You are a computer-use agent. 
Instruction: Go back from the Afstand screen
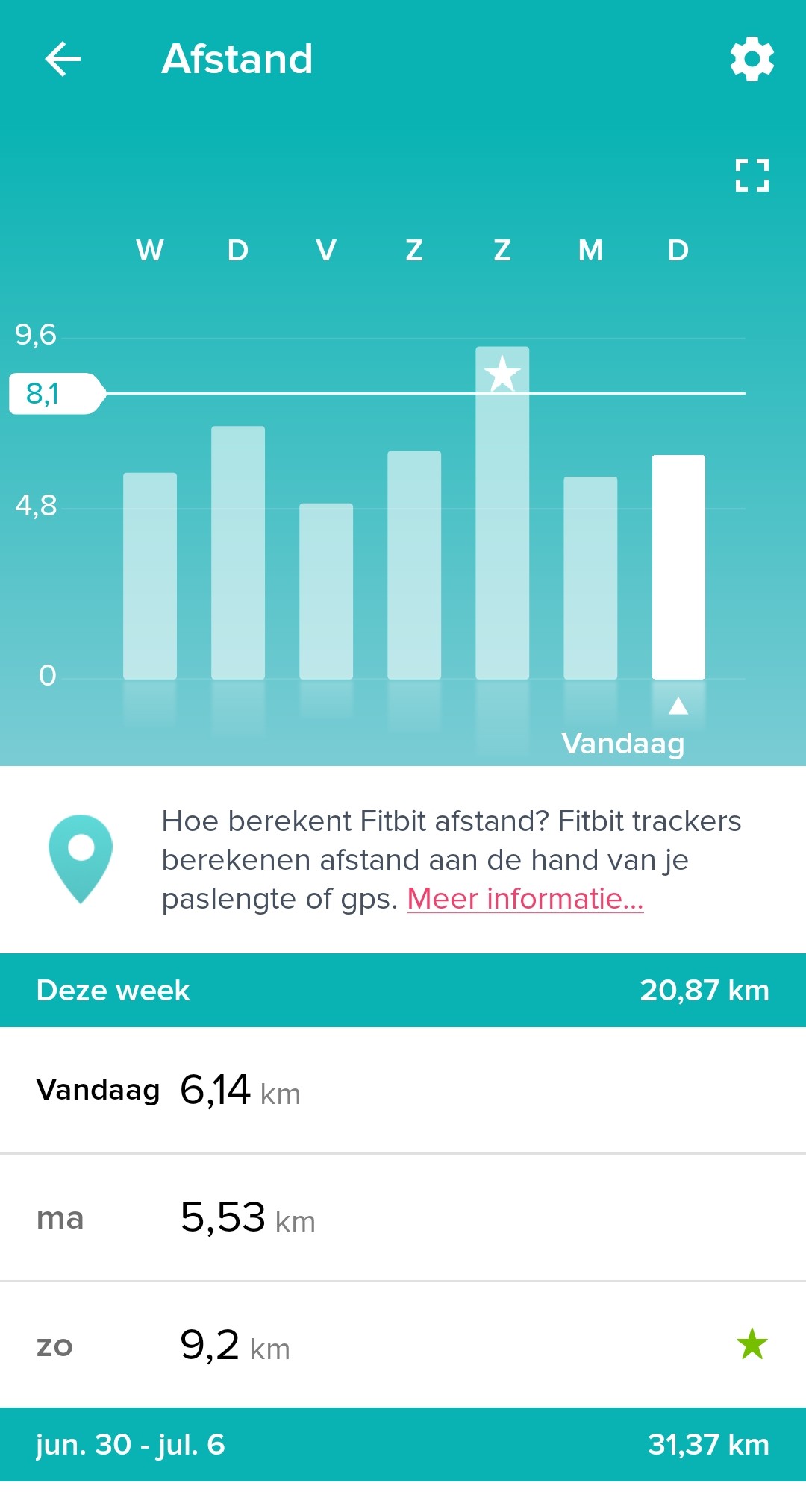point(63,59)
